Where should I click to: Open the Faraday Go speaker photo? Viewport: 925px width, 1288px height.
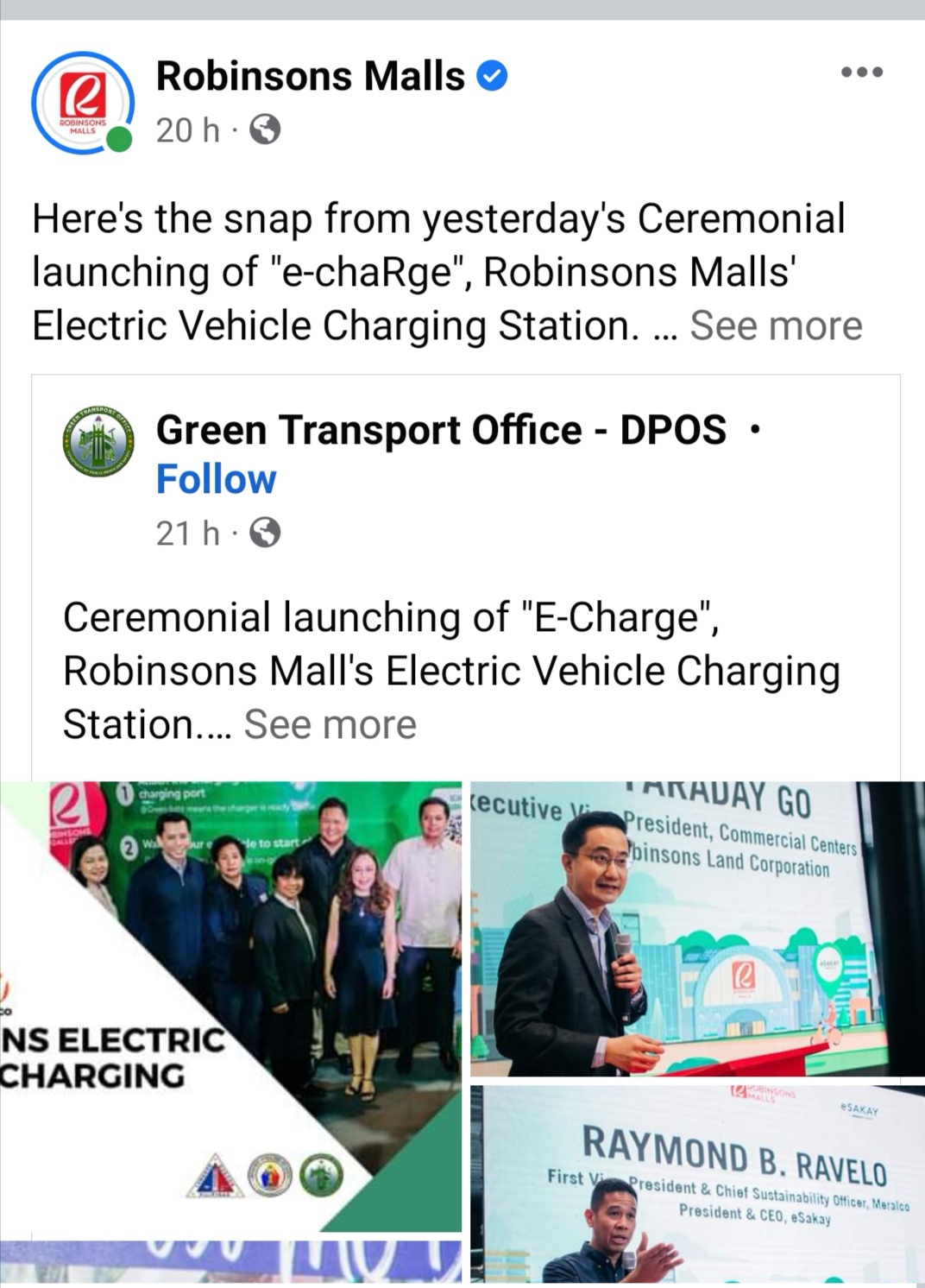pos(696,928)
